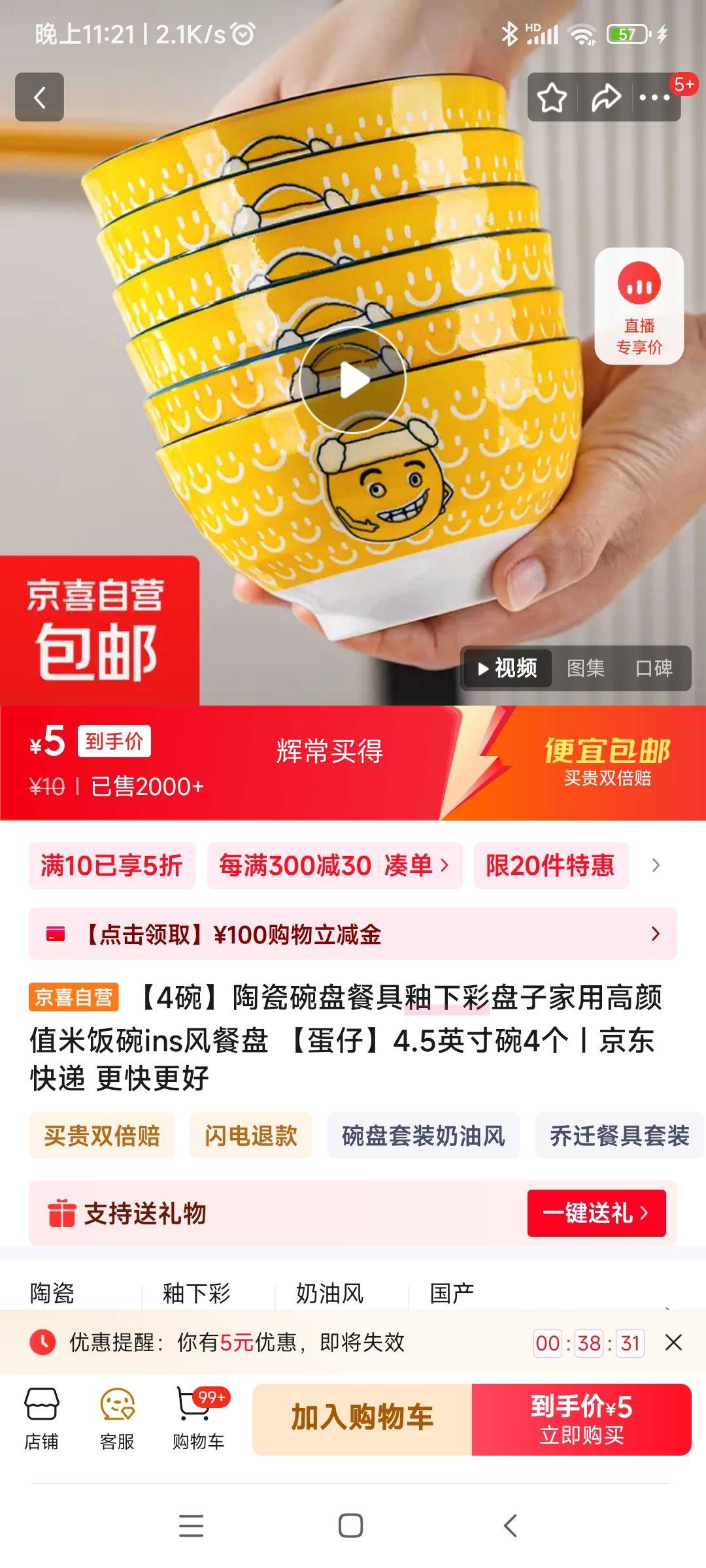
Task: Open the 每满300减30 凑单 promotion
Action: point(334,866)
